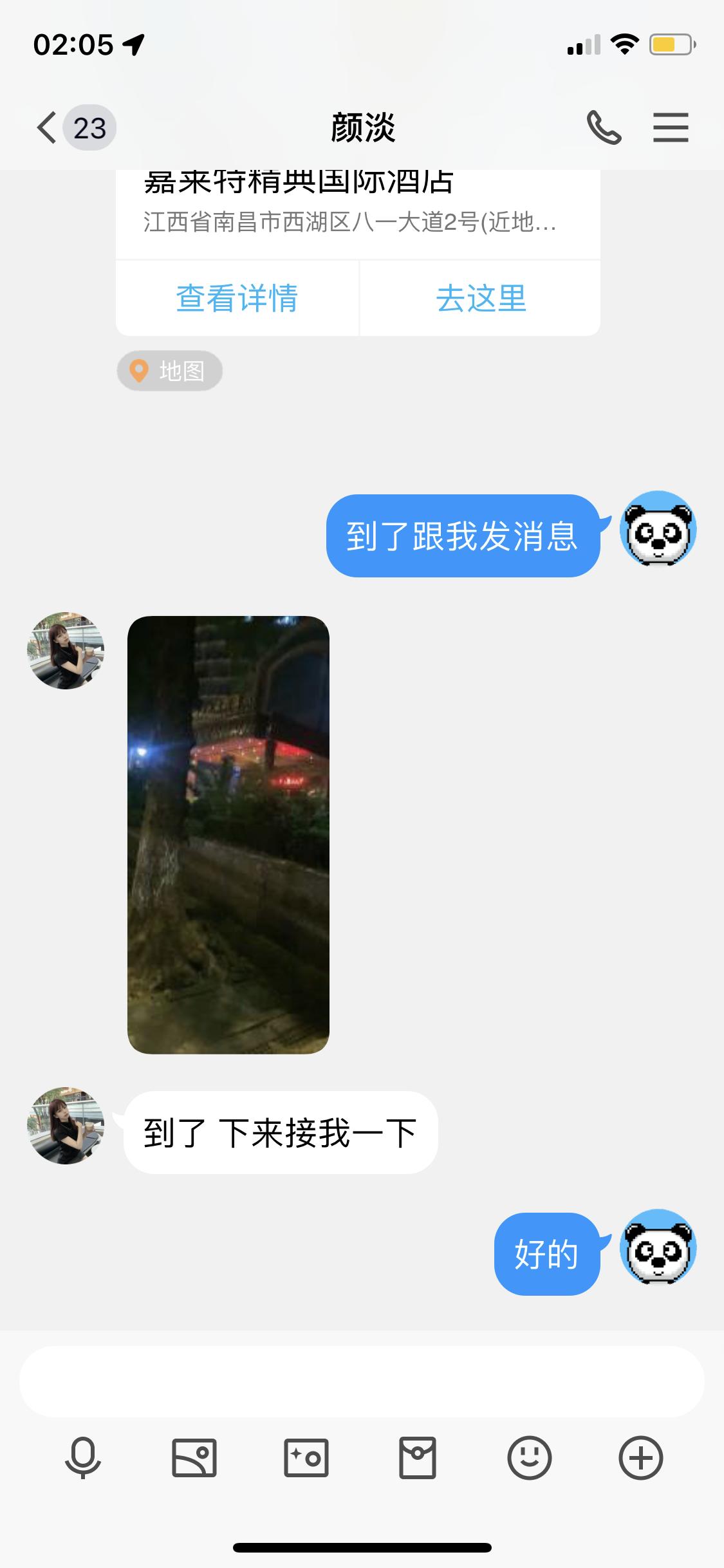Start a voice call with 颜淡
The image size is (724, 1568).
[x=604, y=127]
